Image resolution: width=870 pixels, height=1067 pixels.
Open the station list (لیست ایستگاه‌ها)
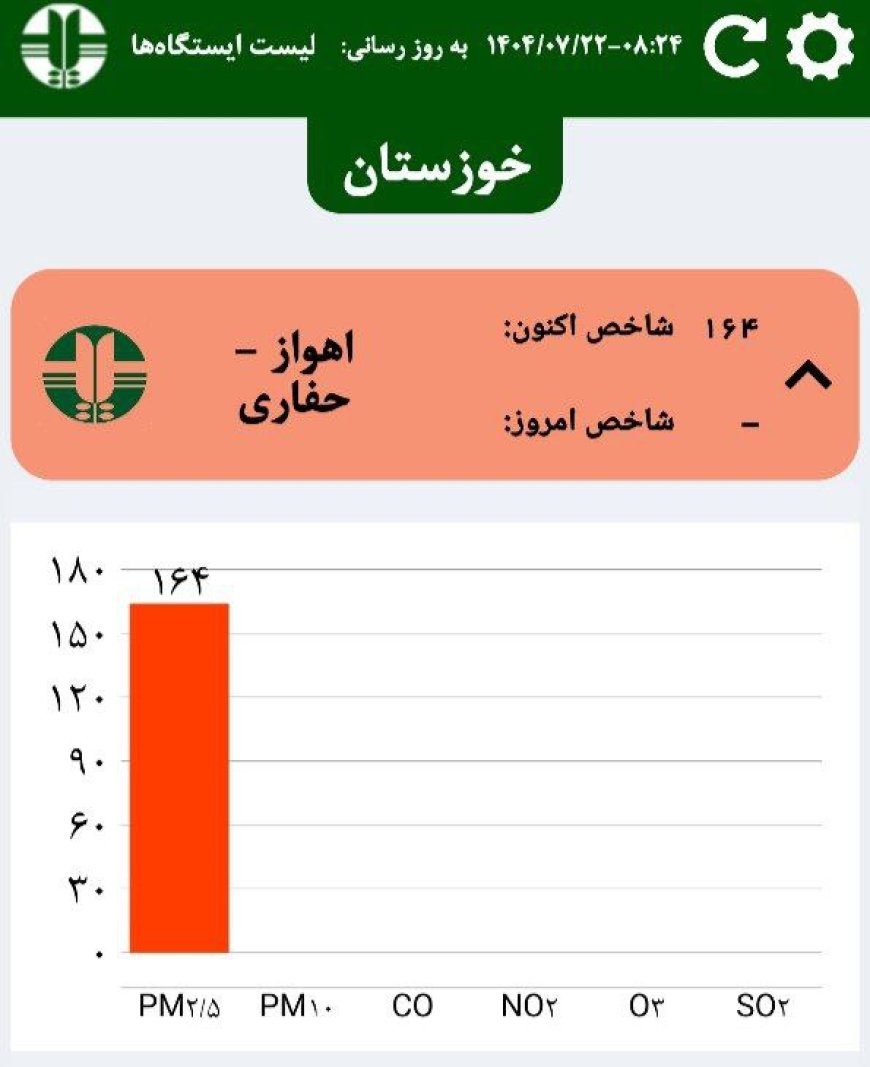[x=224, y=46]
